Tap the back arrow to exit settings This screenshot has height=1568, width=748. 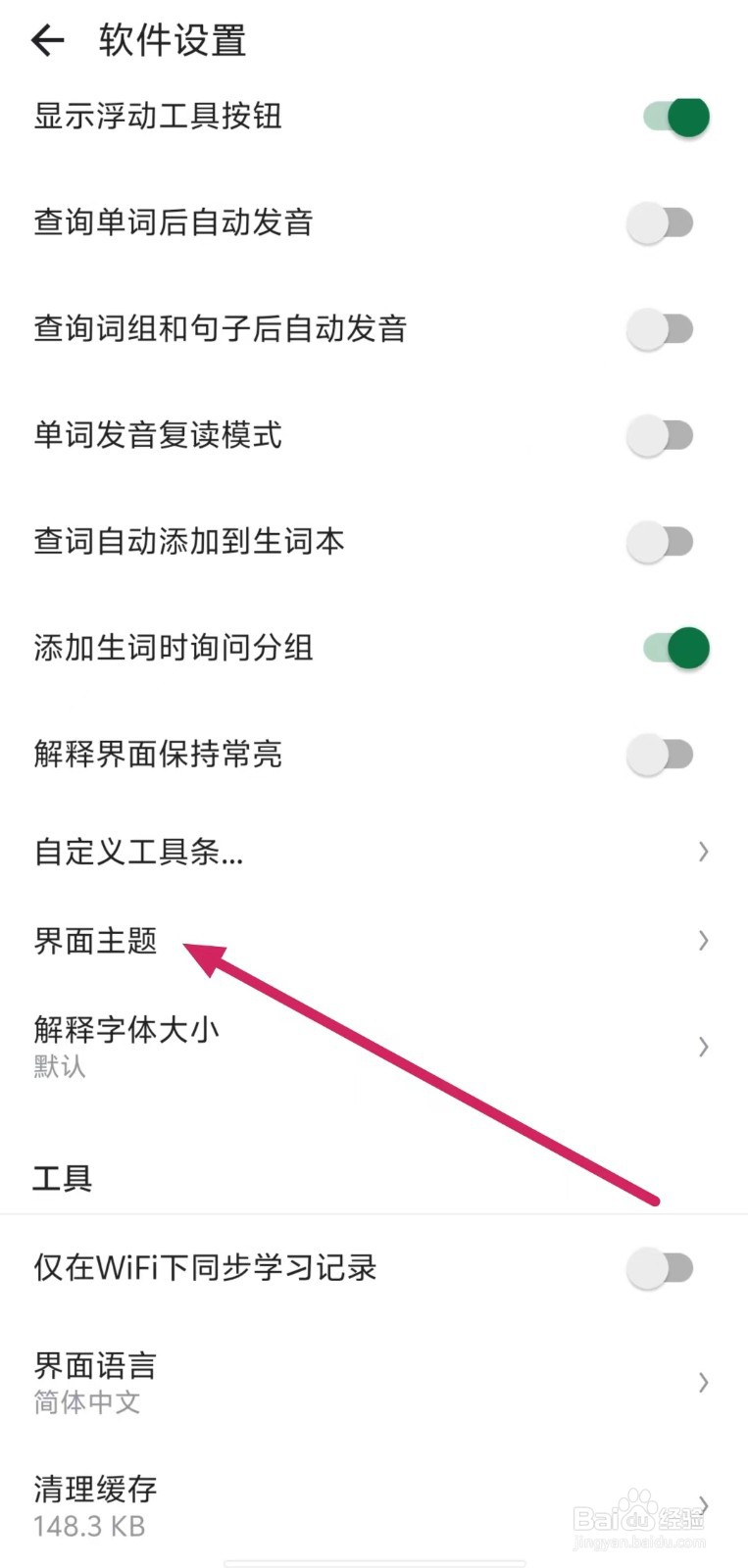(47, 39)
